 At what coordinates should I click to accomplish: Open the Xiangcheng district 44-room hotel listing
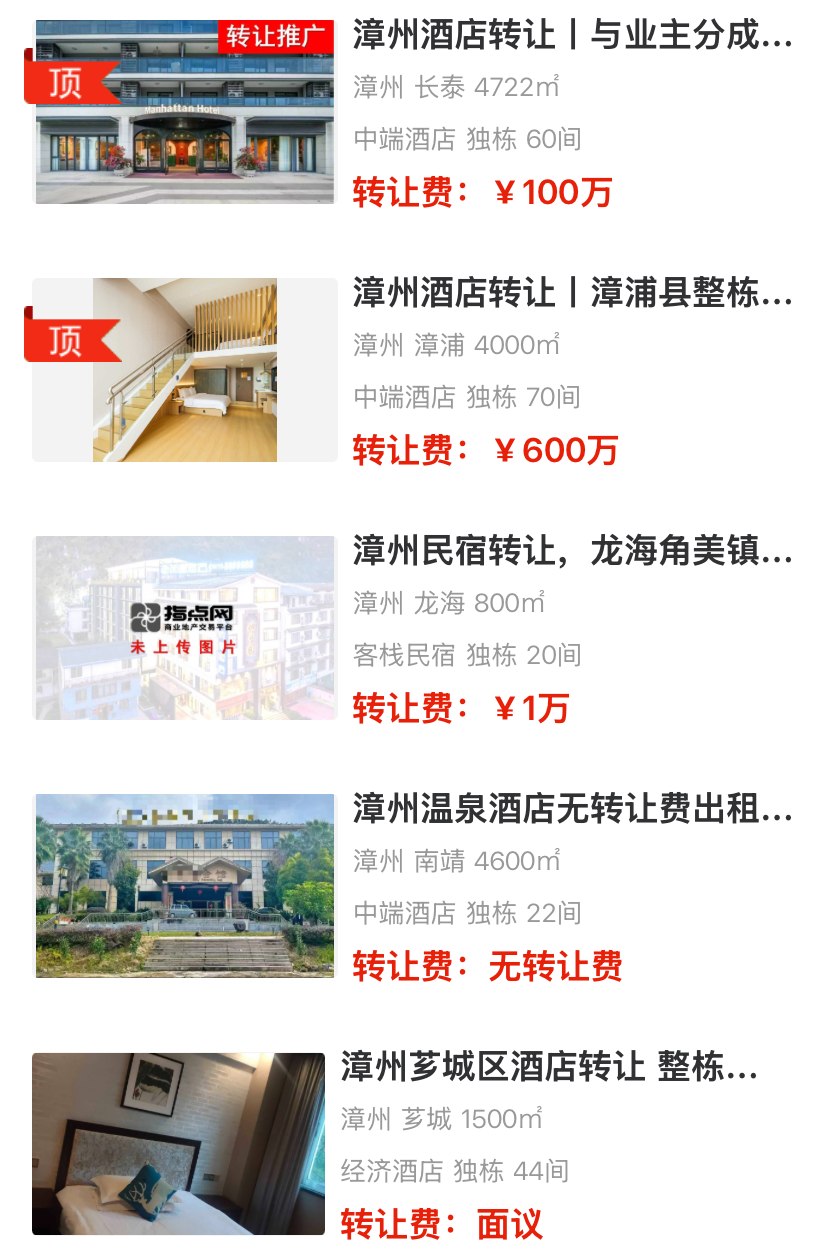point(549,1067)
